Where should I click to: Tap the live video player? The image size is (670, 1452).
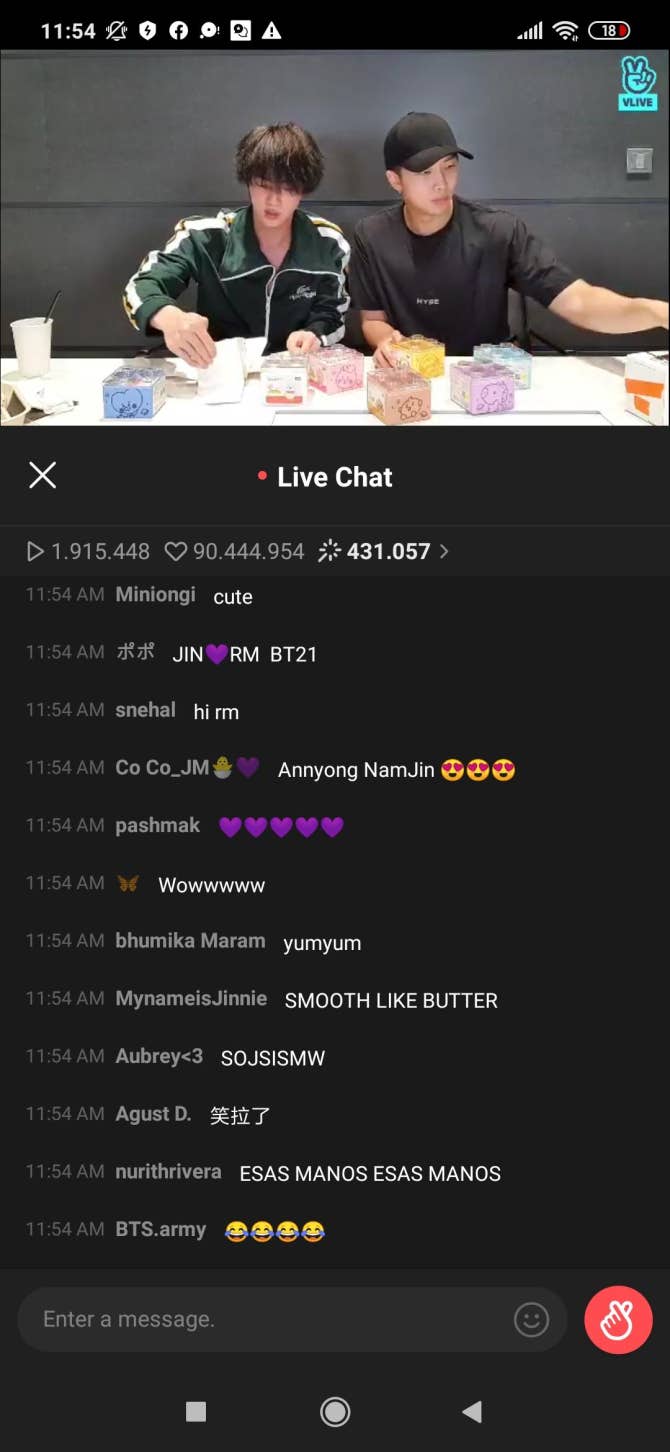pyautogui.click(x=335, y=238)
